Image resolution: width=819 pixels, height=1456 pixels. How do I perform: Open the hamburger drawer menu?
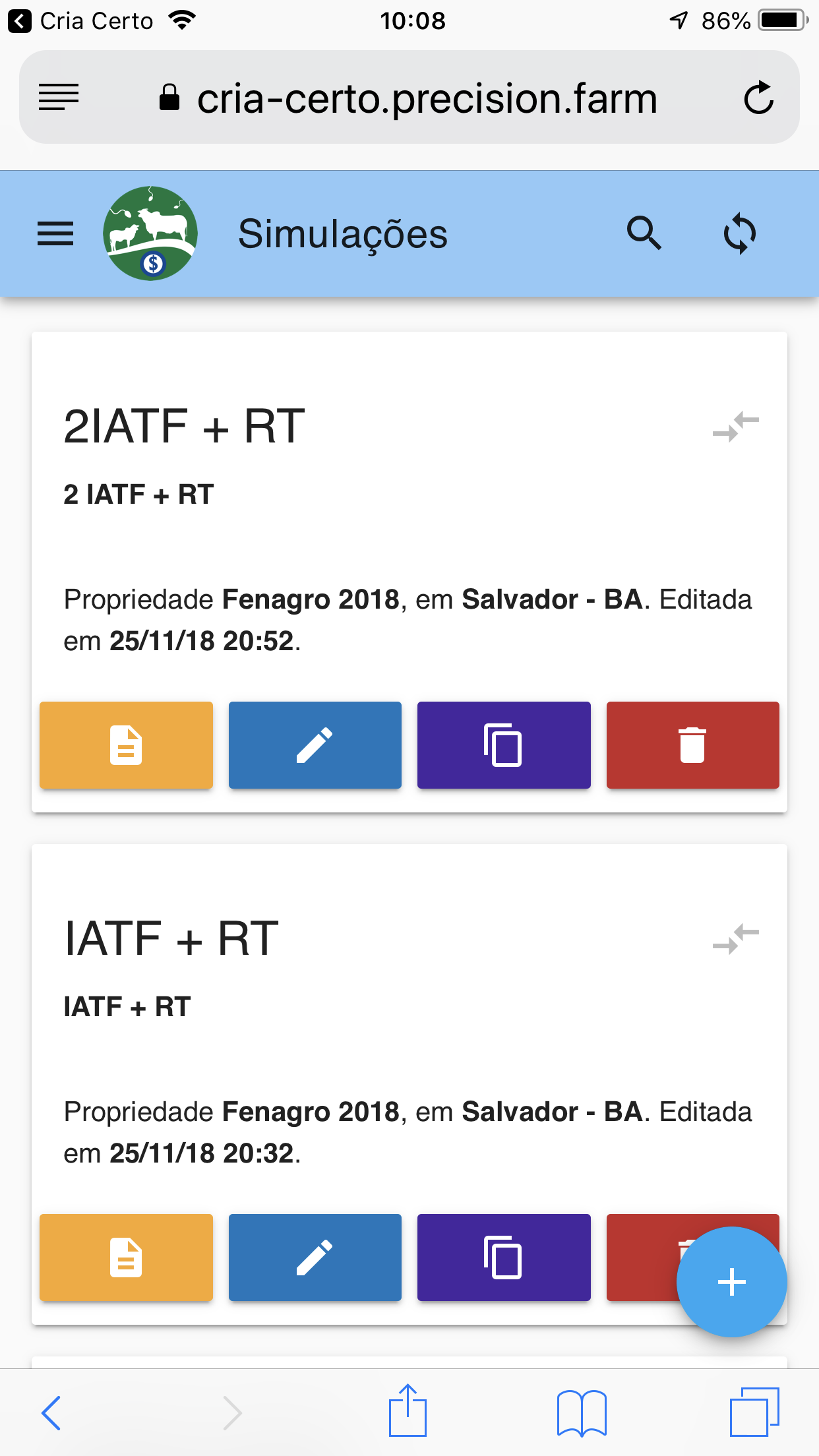(55, 233)
